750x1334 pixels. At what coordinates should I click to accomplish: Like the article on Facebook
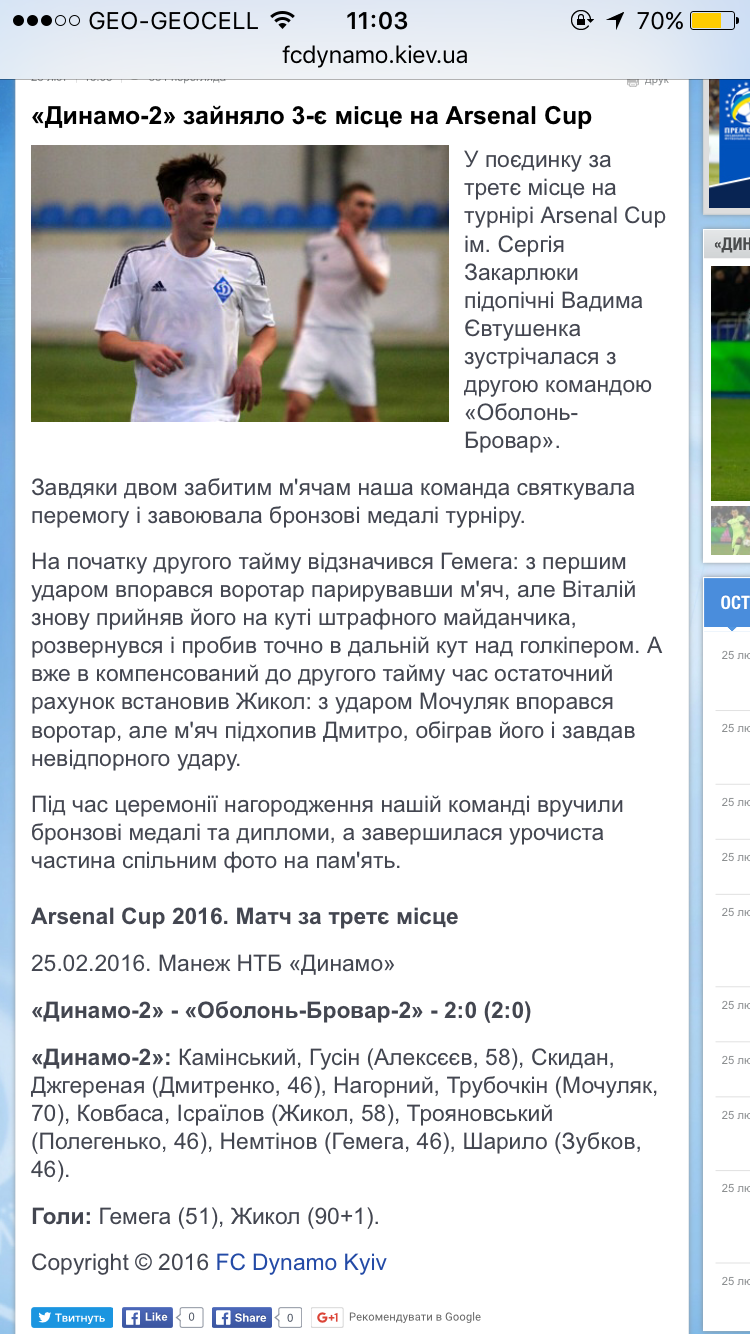click(x=147, y=1317)
